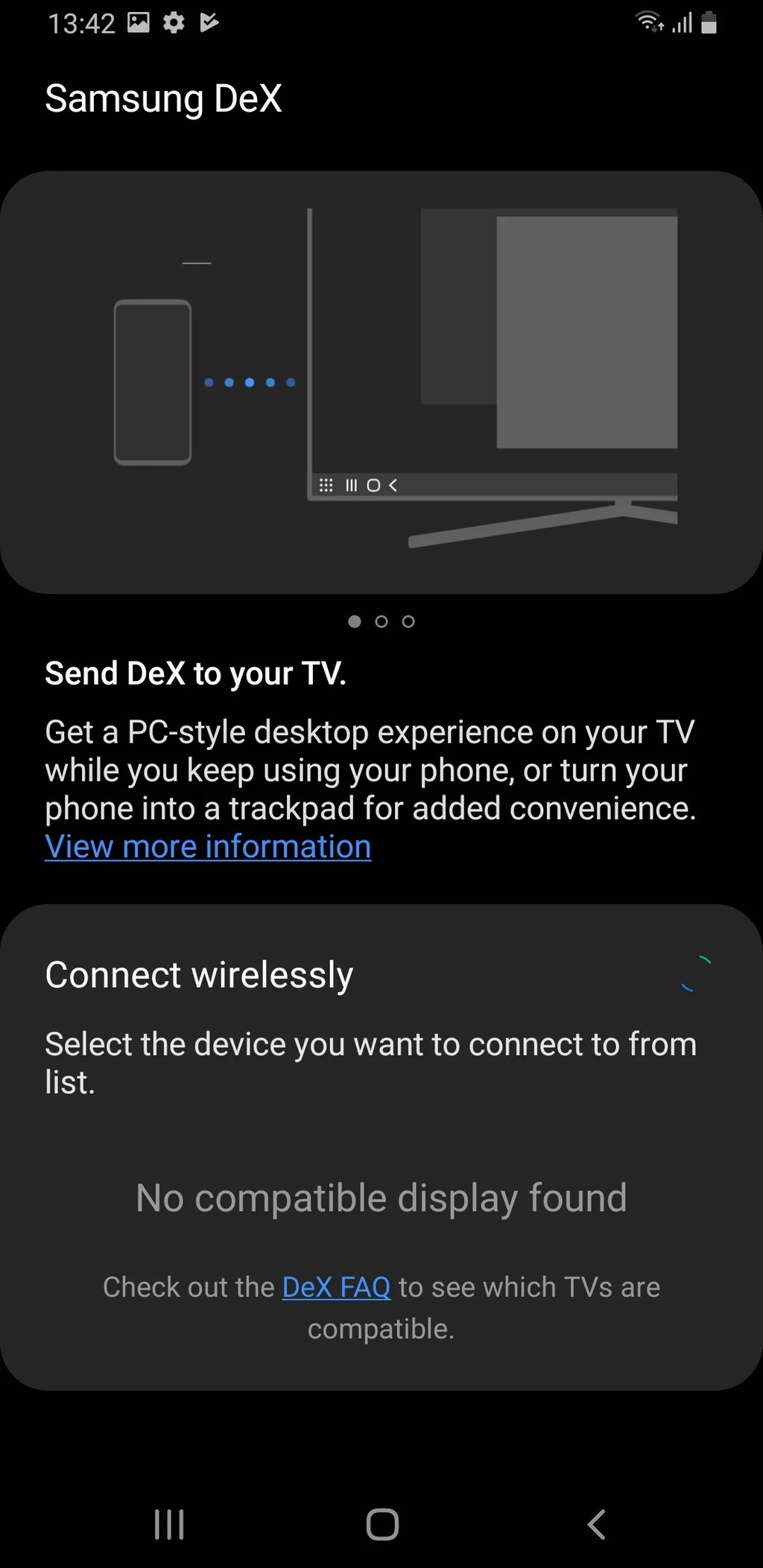763x1568 pixels.
Task: Select the first carousel page dot
Action: (x=355, y=622)
